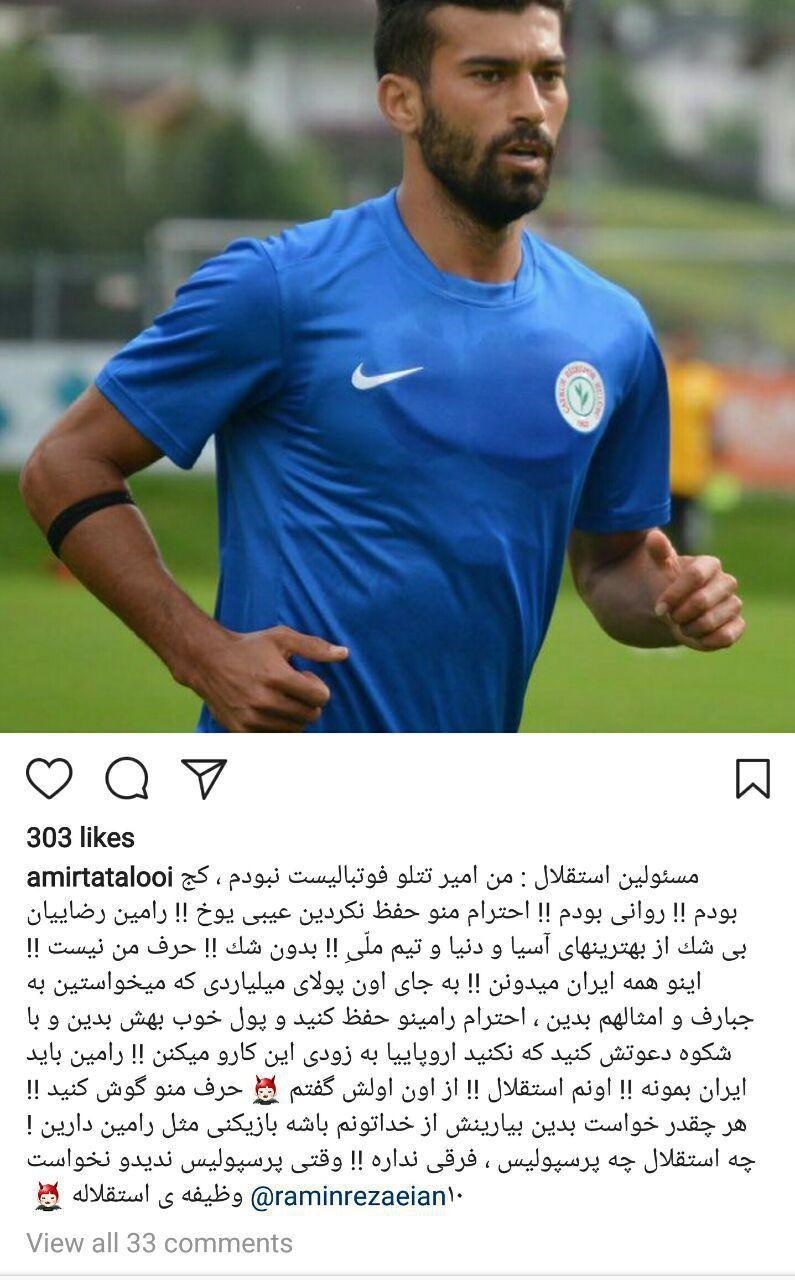Image resolution: width=795 pixels, height=1280 pixels.
Task: Bookmark this post
Action: pyautogui.click(x=752, y=778)
